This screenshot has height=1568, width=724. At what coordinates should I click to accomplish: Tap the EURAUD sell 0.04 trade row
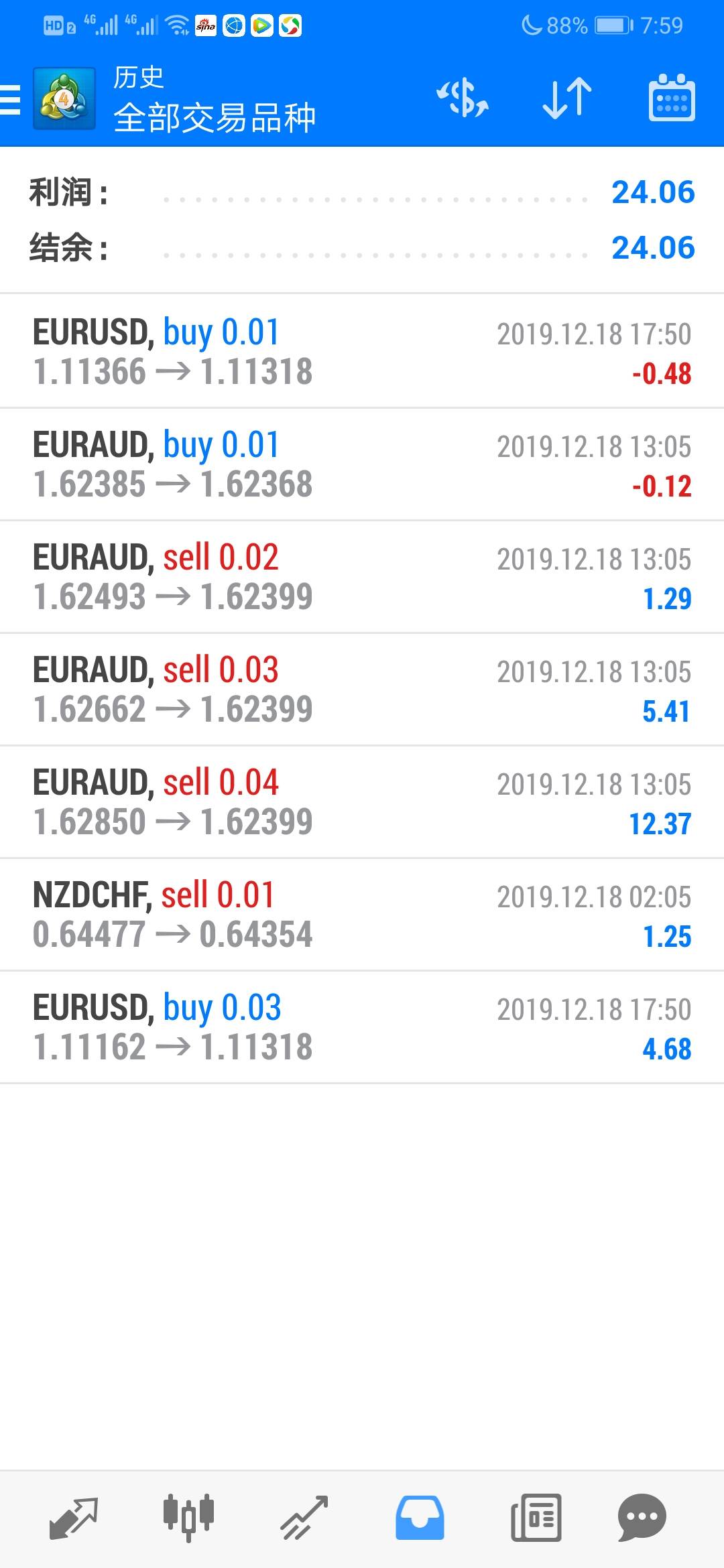coord(362,802)
